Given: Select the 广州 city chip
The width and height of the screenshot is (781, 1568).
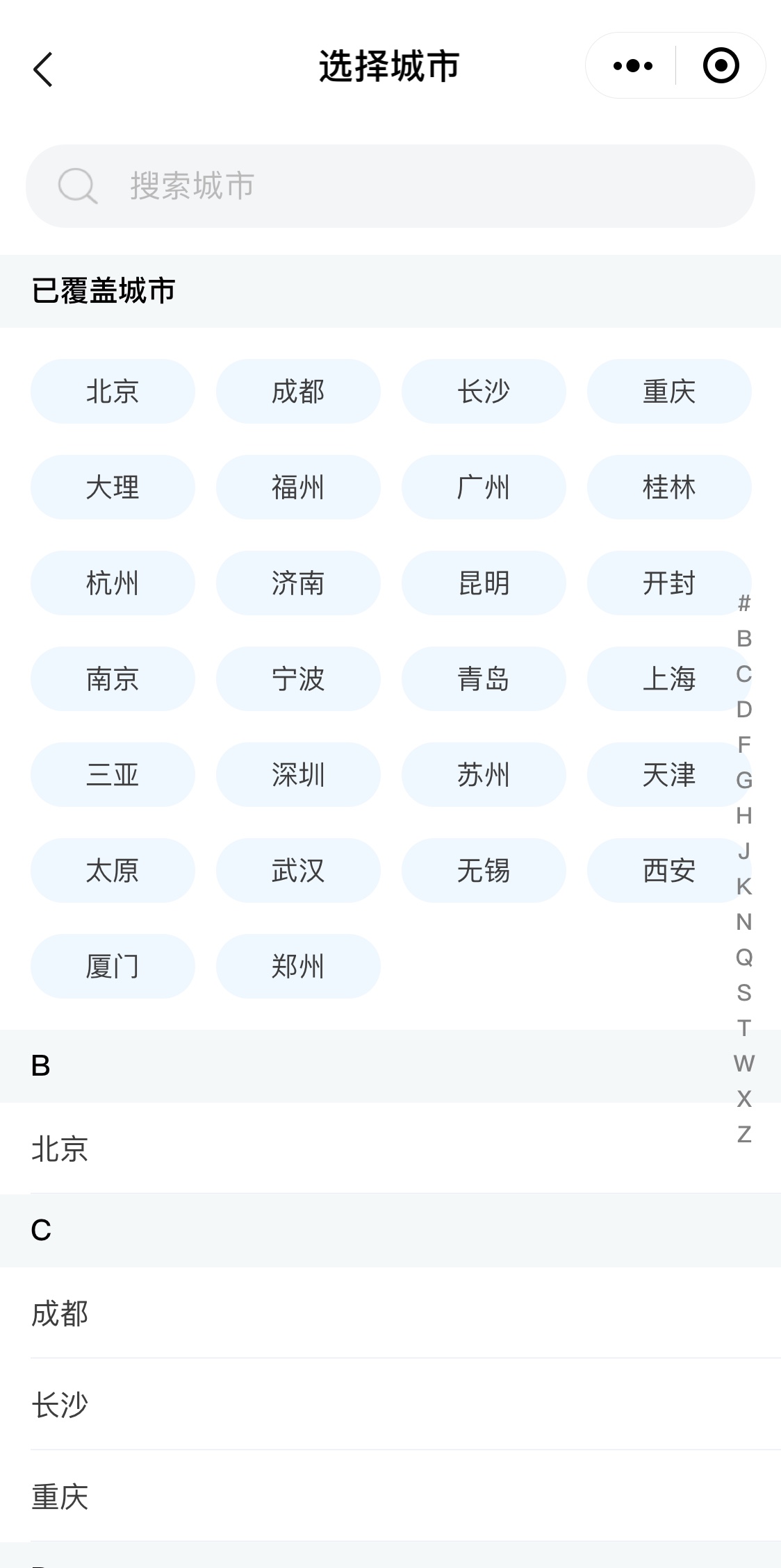Looking at the screenshot, I should (x=484, y=487).
